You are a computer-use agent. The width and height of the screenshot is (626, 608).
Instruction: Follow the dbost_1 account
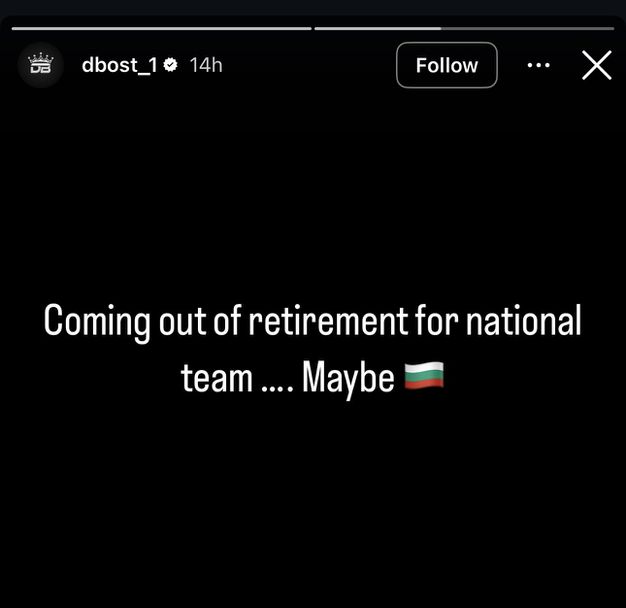point(446,65)
